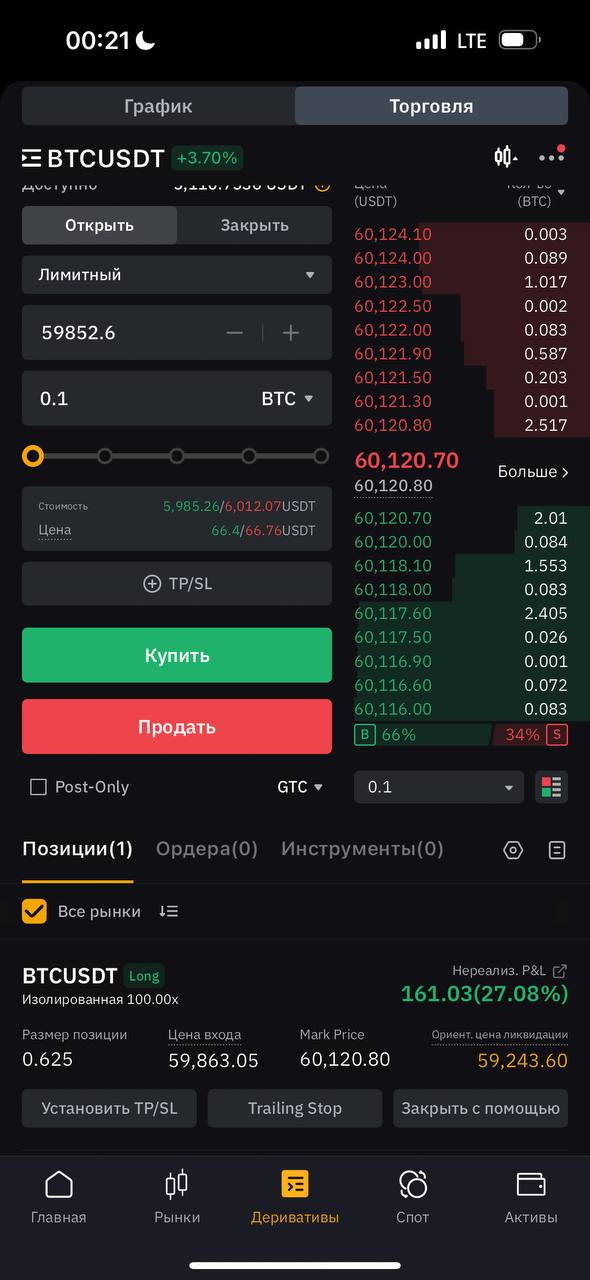Viewport: 590px width, 1280px height.
Task: Increase price with the plus stepper
Action: [x=291, y=333]
